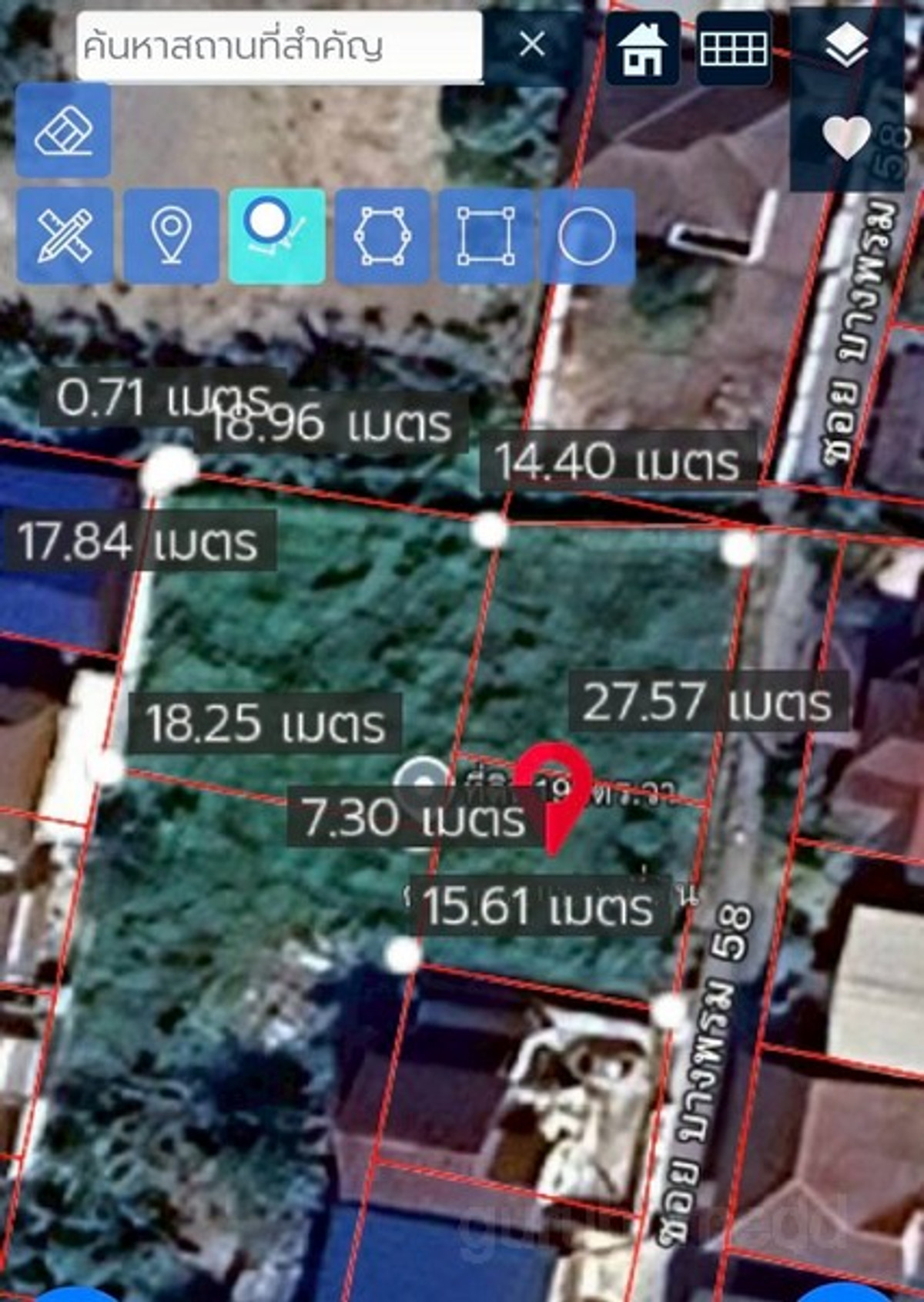The height and width of the screenshot is (1302, 924).
Task: Open the map layers selector
Action: 846,45
